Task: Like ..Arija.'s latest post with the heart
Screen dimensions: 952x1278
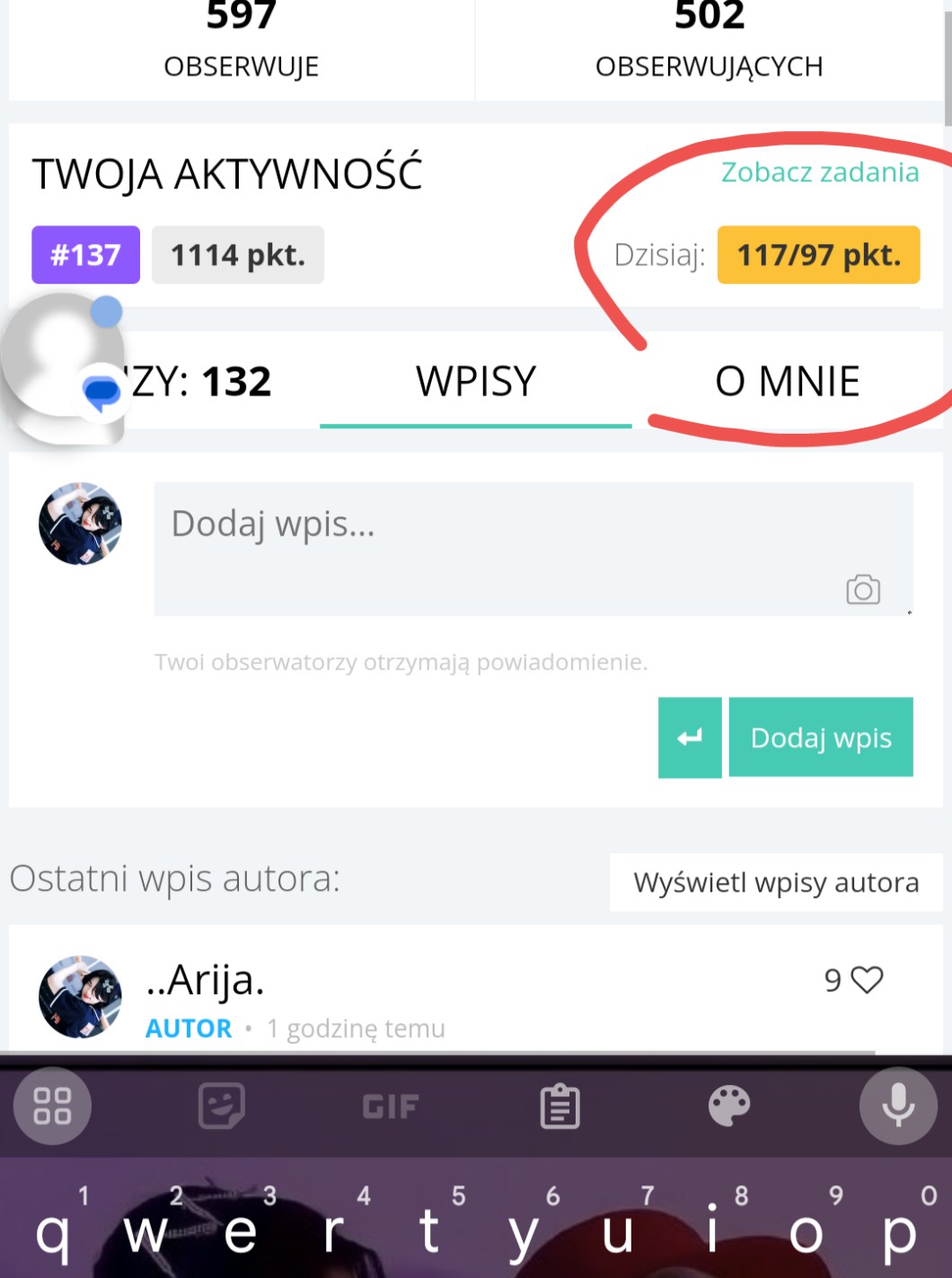Action: tap(867, 980)
